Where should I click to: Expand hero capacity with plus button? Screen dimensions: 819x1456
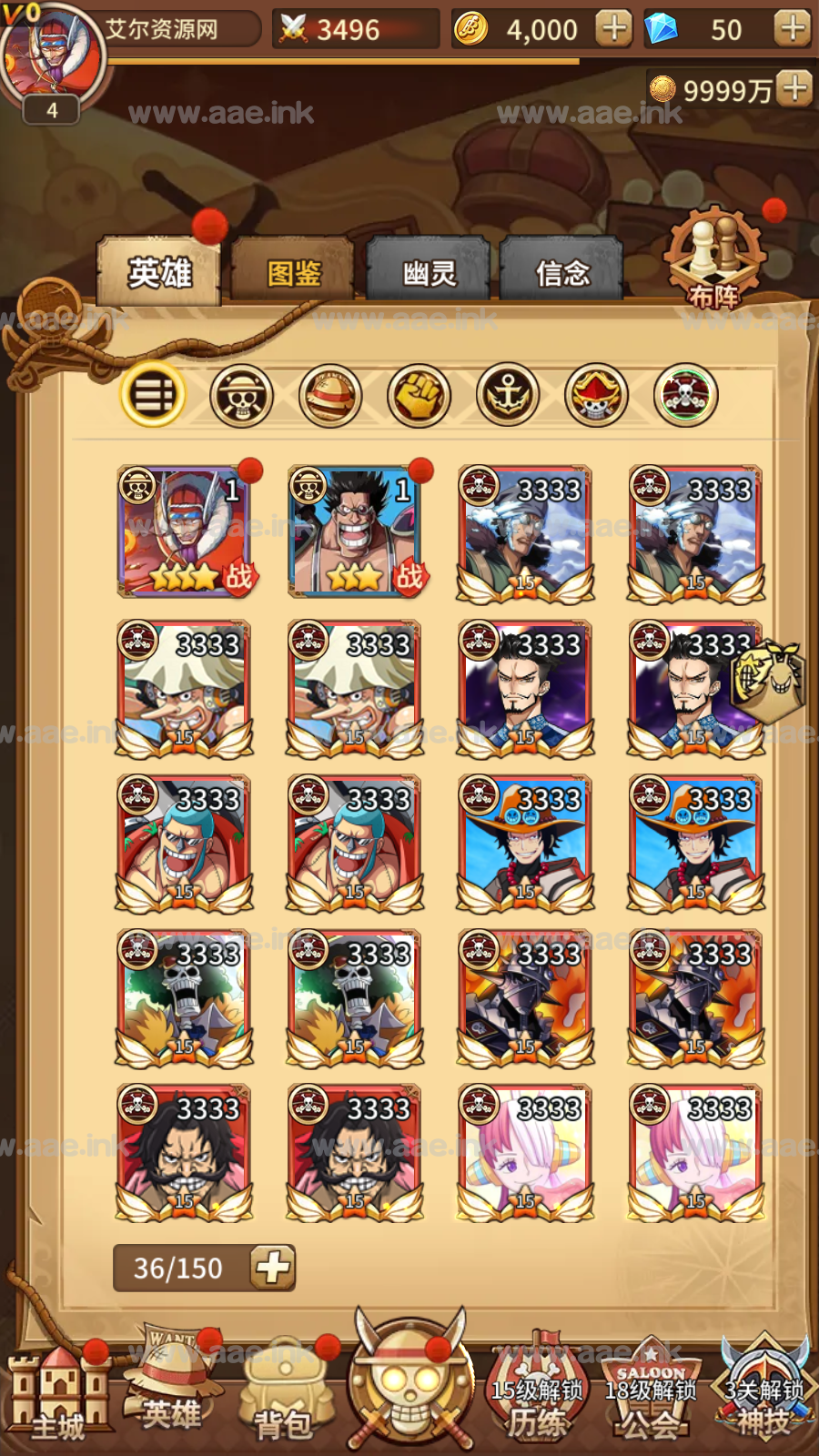[x=273, y=1267]
